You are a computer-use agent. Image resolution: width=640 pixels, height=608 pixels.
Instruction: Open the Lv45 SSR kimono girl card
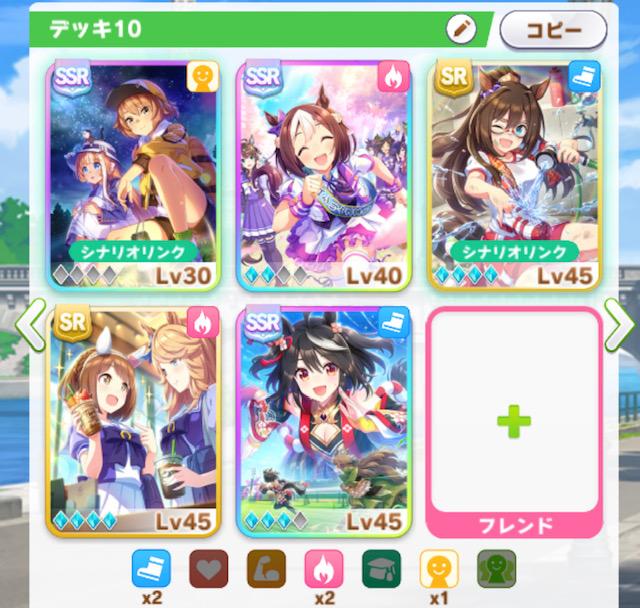(324, 420)
